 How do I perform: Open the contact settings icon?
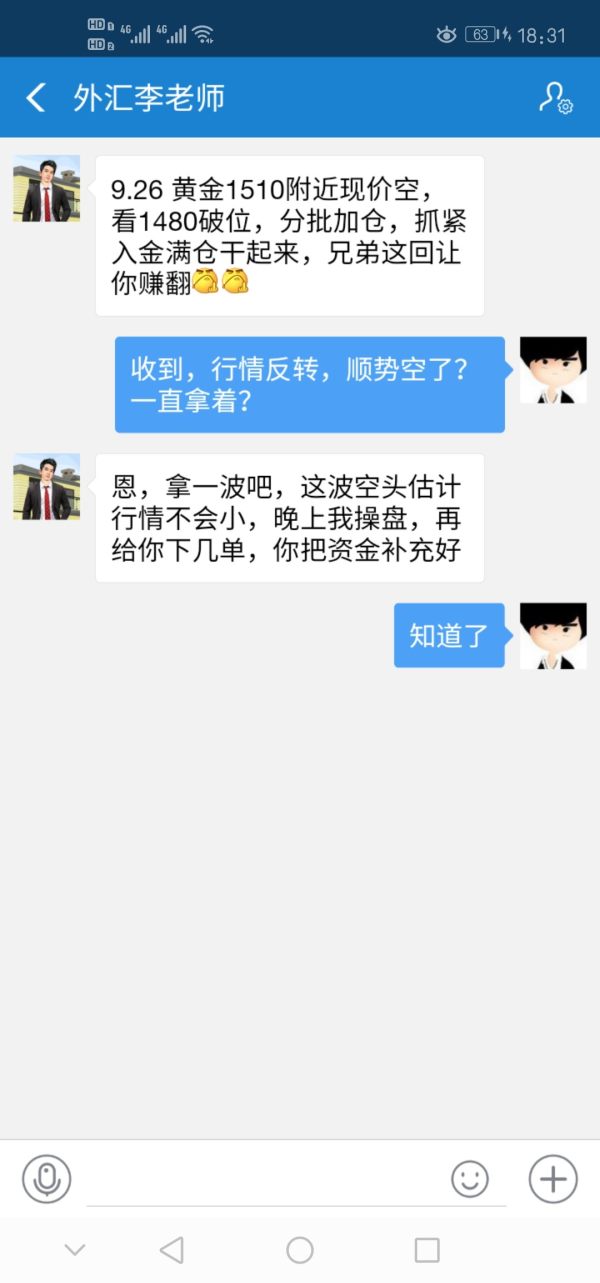click(x=554, y=97)
